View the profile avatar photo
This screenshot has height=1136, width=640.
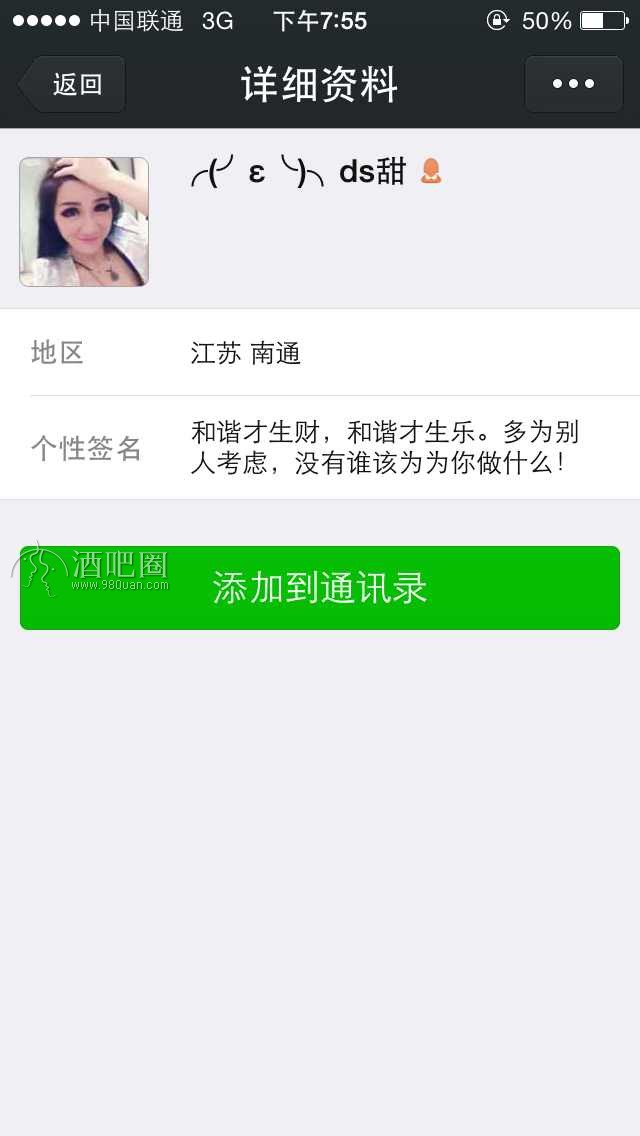(84, 222)
